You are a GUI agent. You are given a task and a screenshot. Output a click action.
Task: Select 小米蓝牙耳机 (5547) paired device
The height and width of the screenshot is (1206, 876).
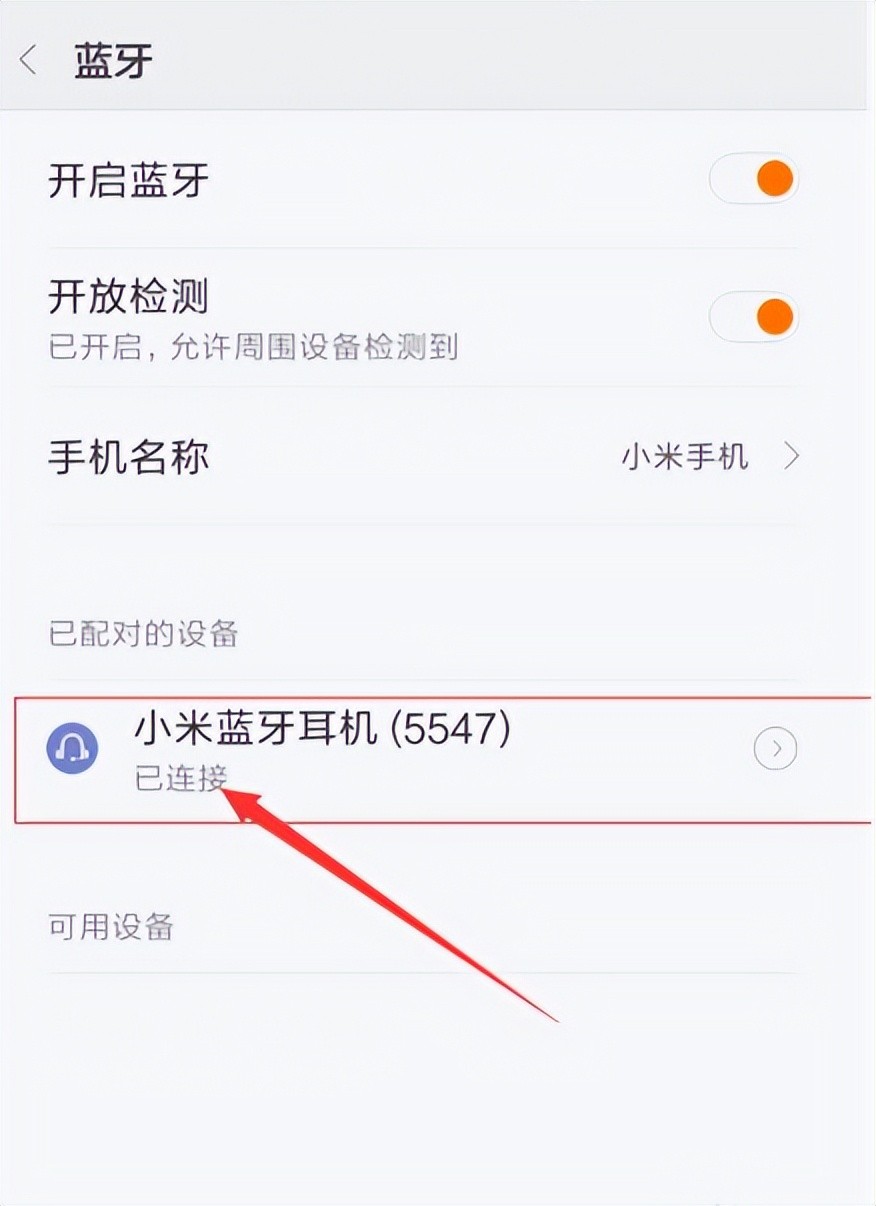pyautogui.click(x=322, y=747)
